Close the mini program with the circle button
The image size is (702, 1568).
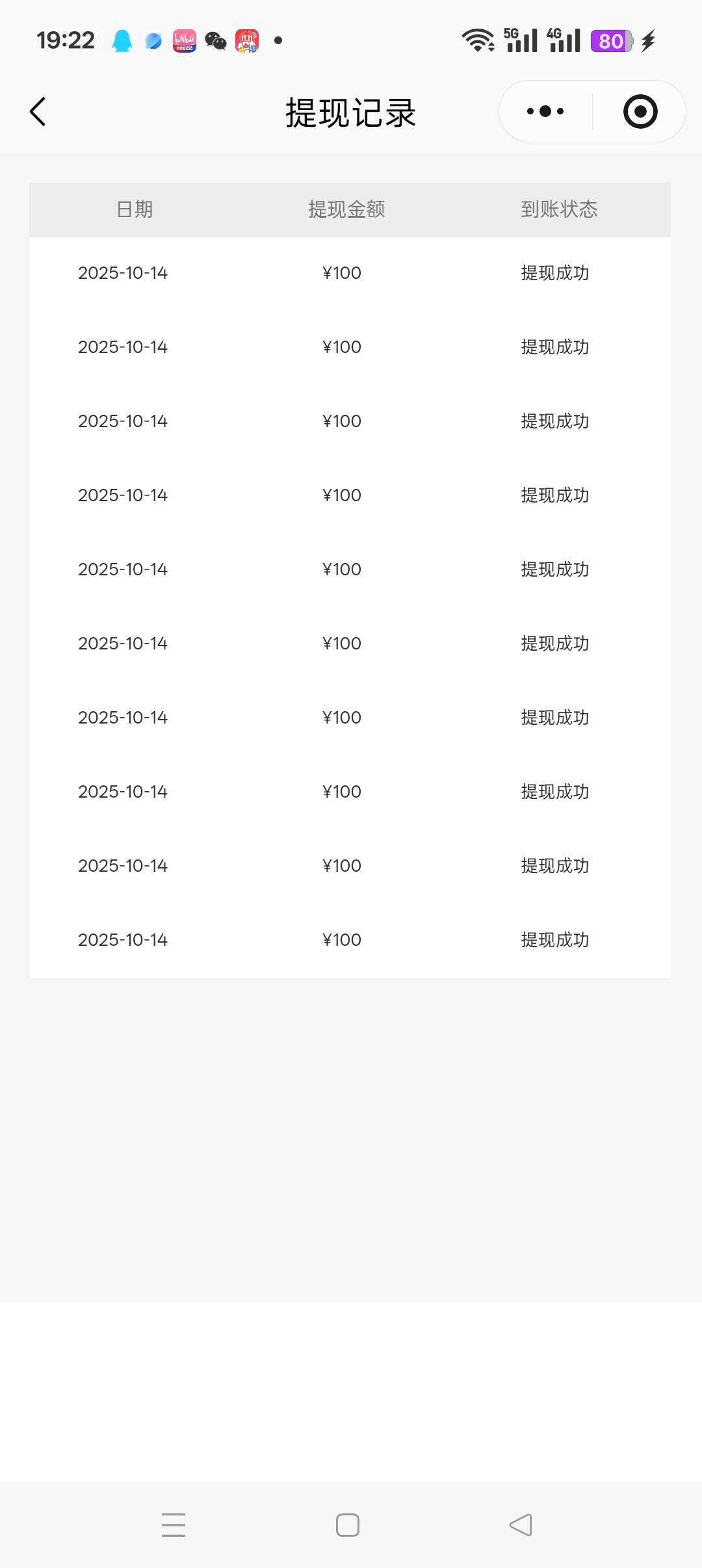click(x=640, y=112)
